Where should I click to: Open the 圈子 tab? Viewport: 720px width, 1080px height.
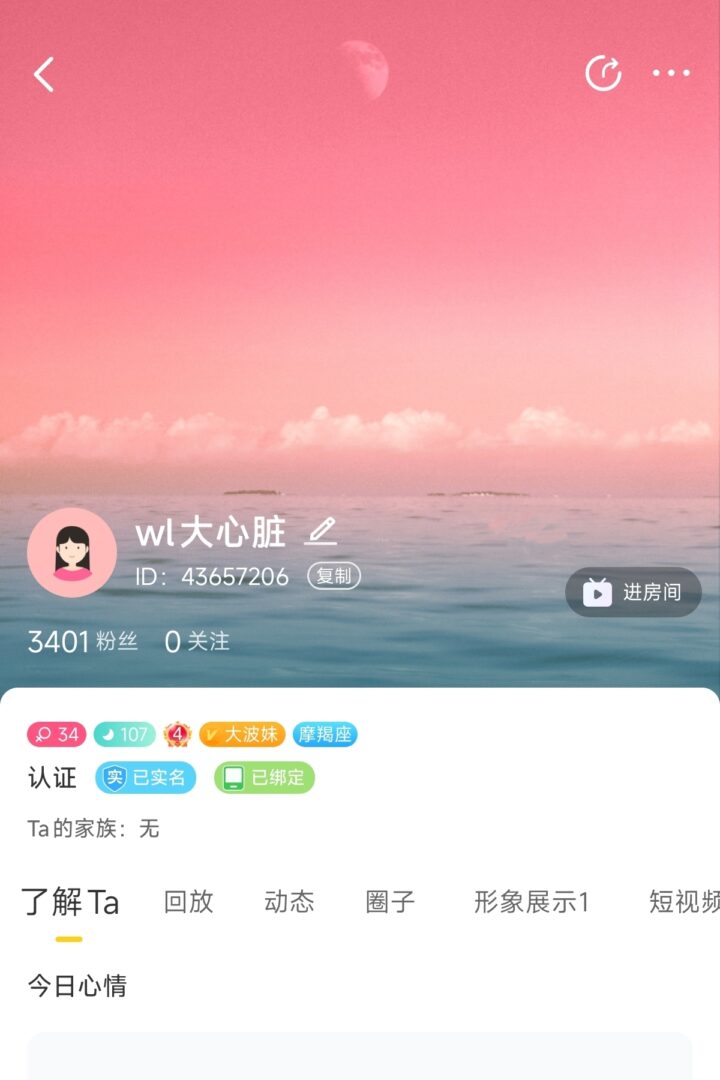390,902
